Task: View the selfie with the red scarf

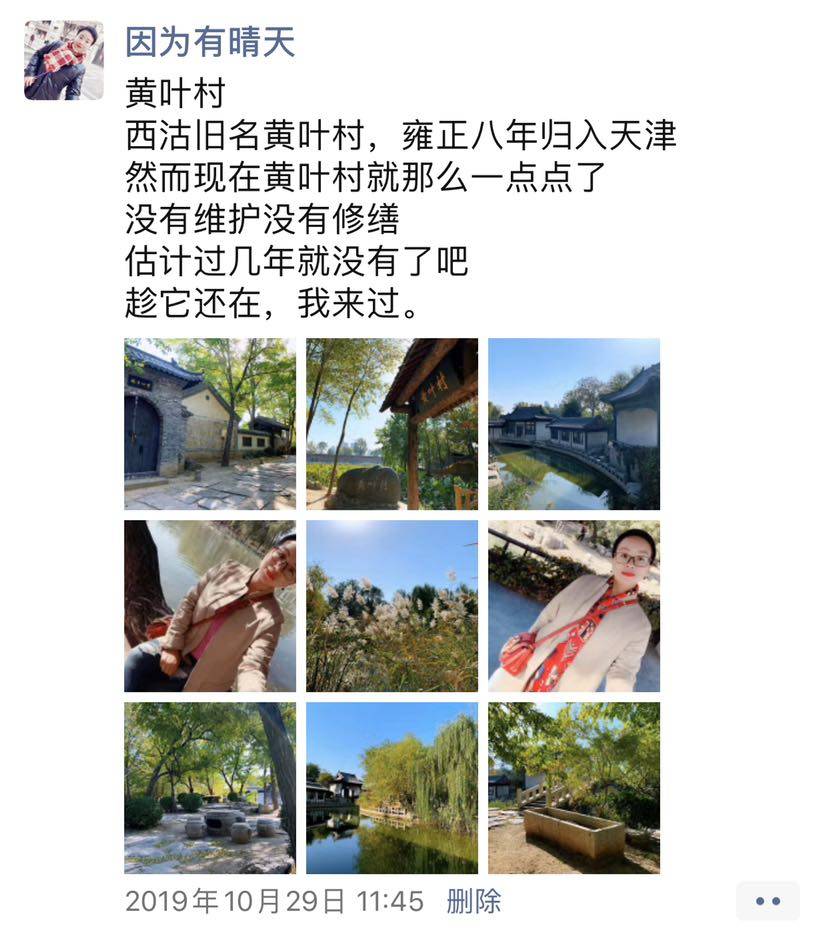Action: click(574, 606)
